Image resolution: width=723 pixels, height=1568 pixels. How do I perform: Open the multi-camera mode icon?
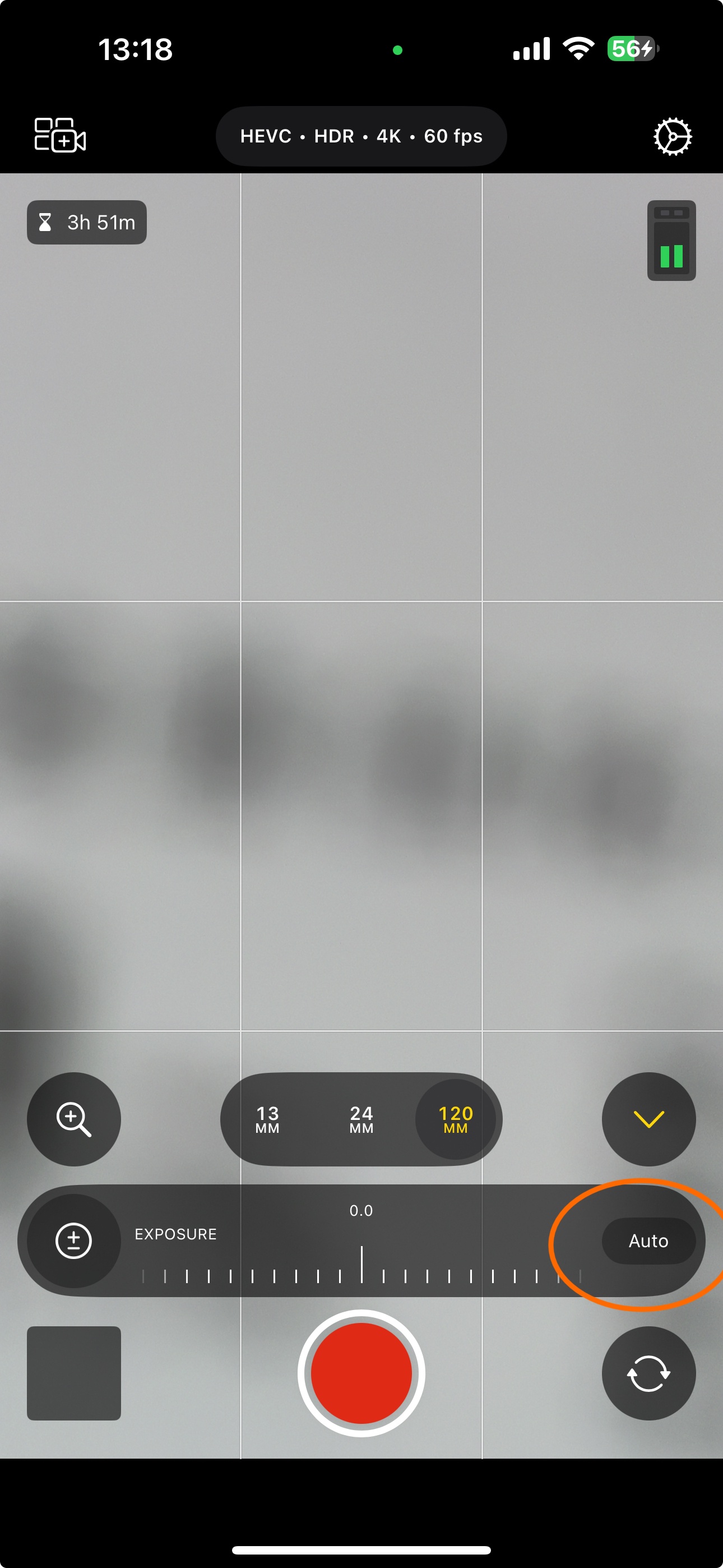[x=59, y=135]
